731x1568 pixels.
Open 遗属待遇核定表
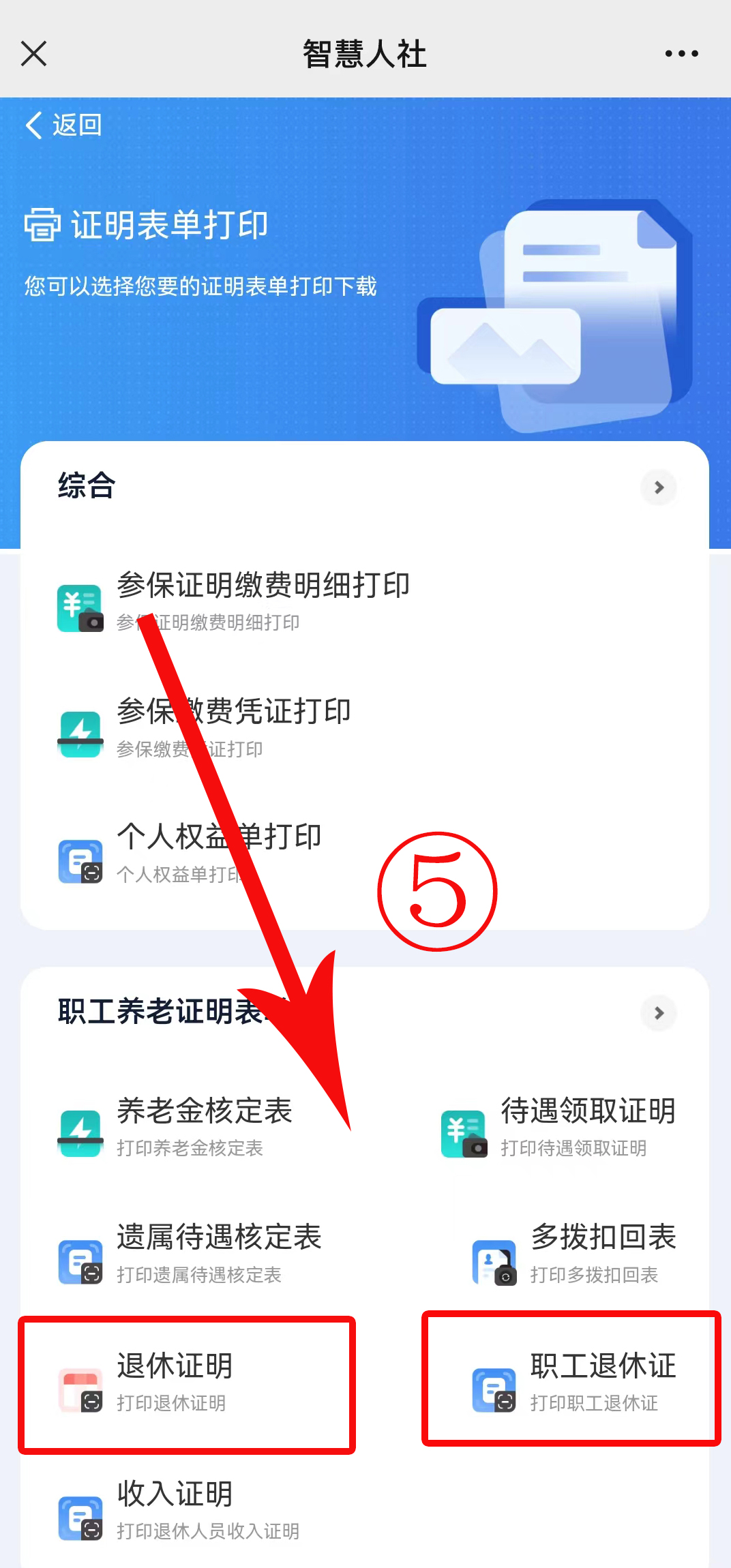(218, 1253)
